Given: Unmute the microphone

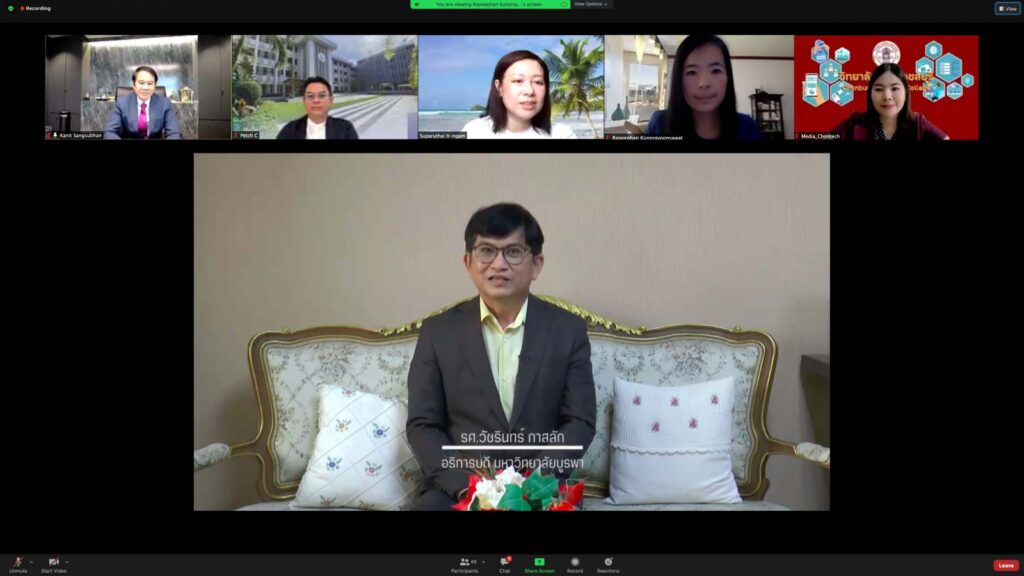Looking at the screenshot, I should (18, 564).
